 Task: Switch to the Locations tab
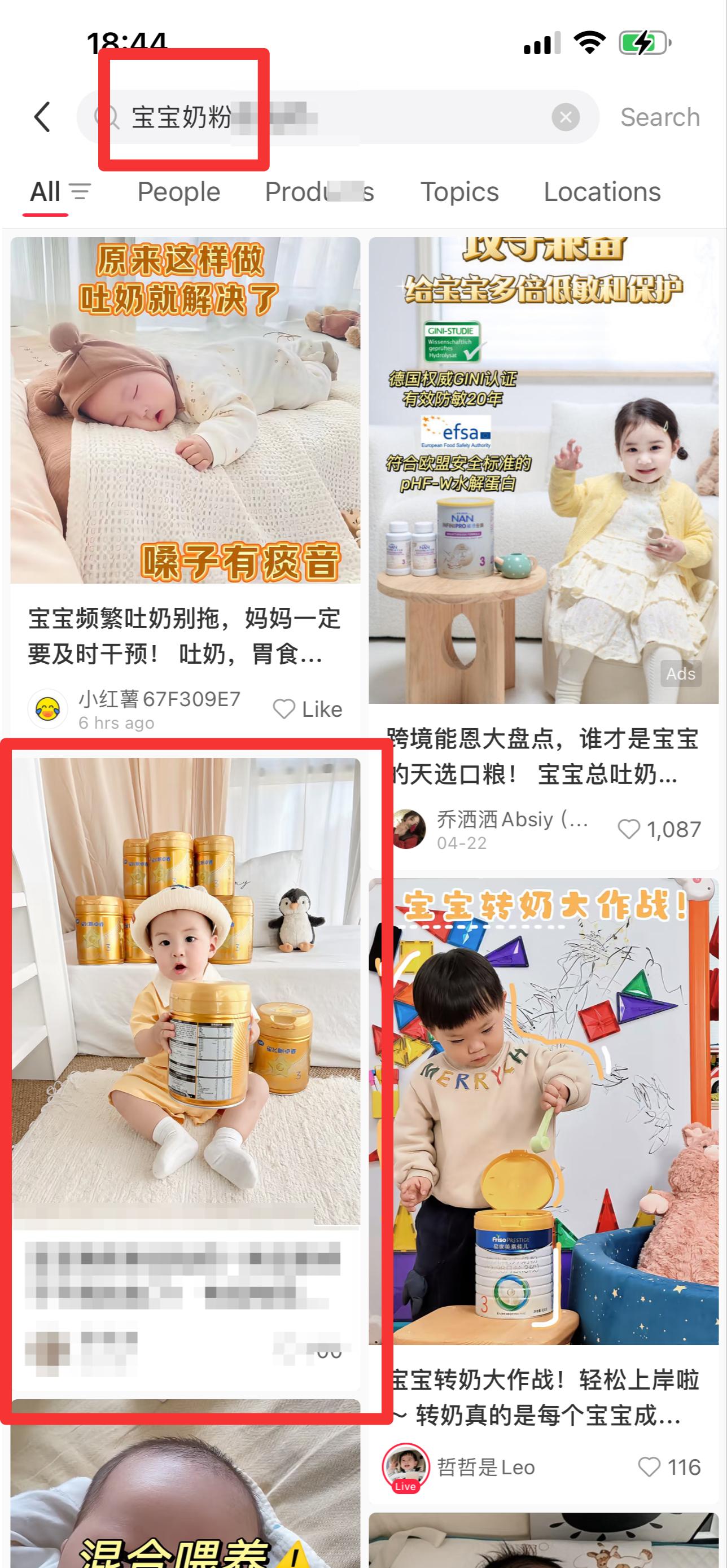(x=602, y=192)
